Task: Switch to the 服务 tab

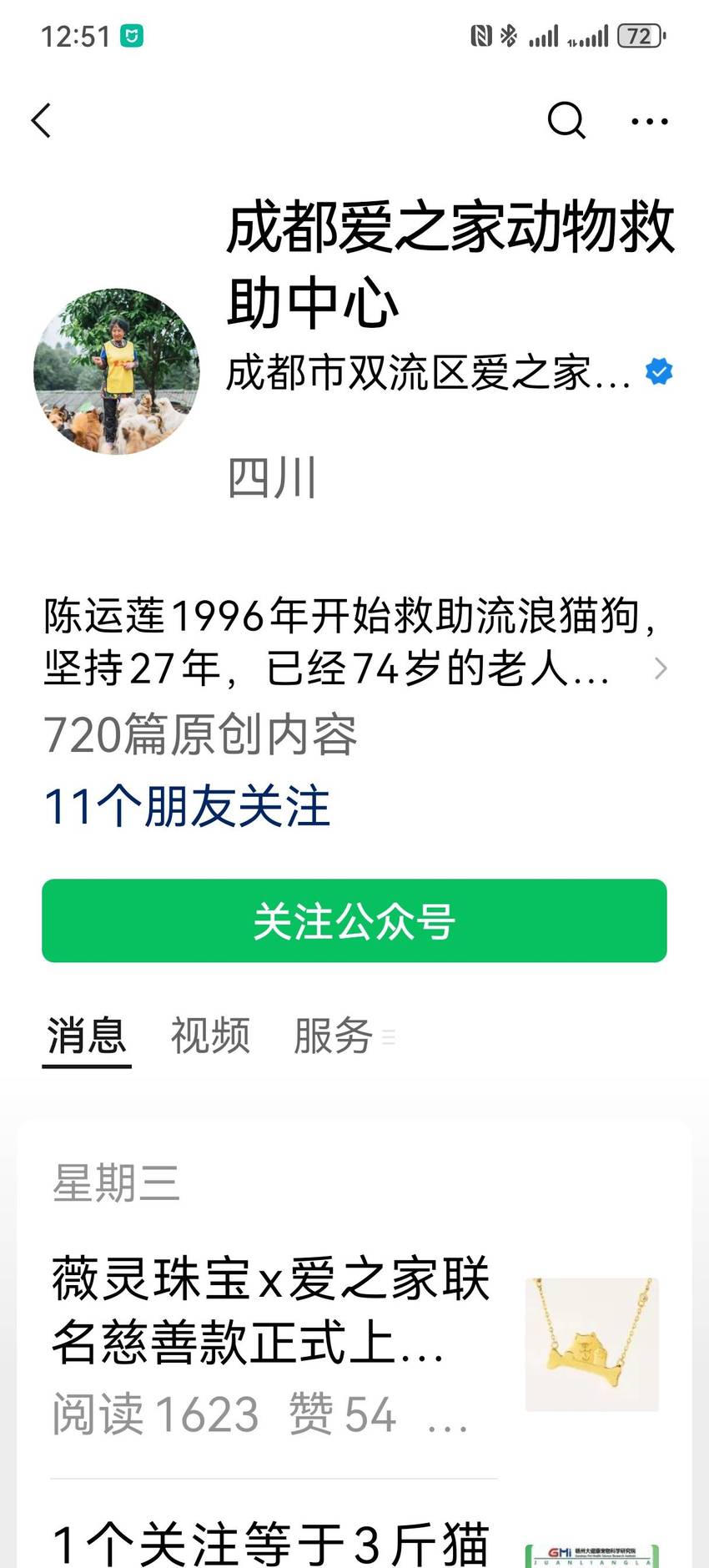Action: (334, 1036)
